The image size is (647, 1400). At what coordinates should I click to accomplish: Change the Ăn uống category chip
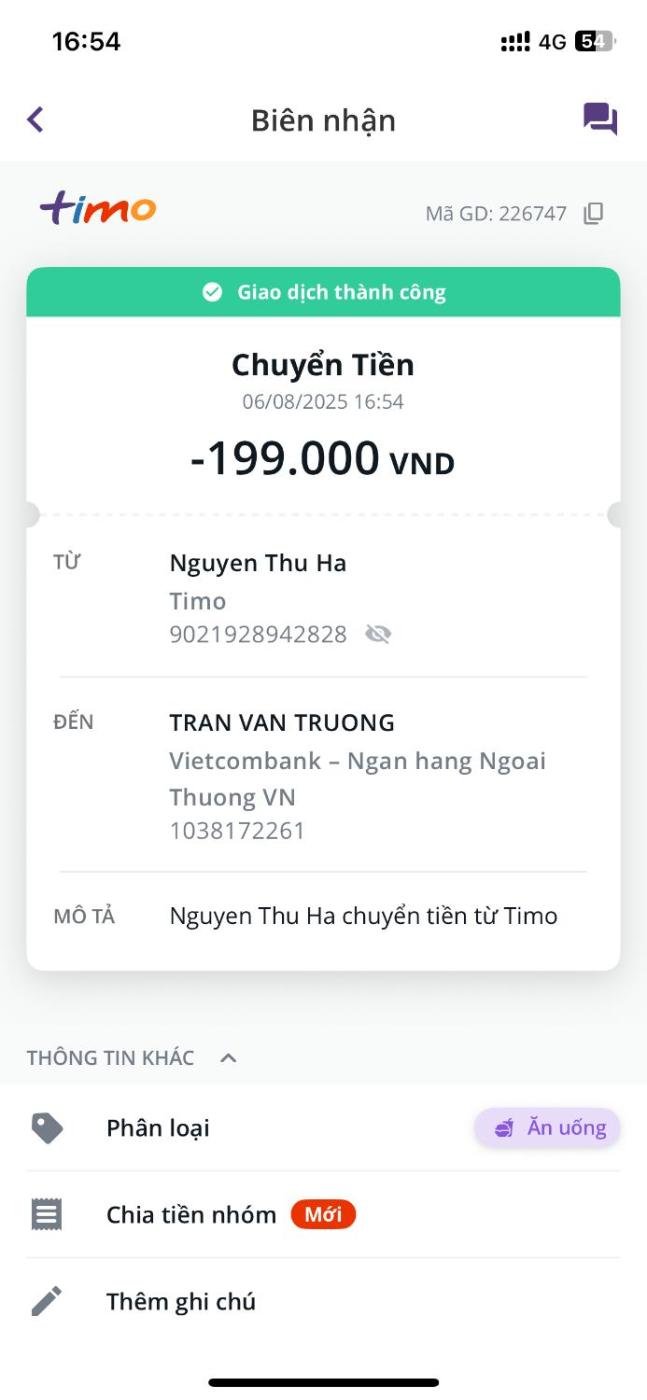tap(547, 1128)
